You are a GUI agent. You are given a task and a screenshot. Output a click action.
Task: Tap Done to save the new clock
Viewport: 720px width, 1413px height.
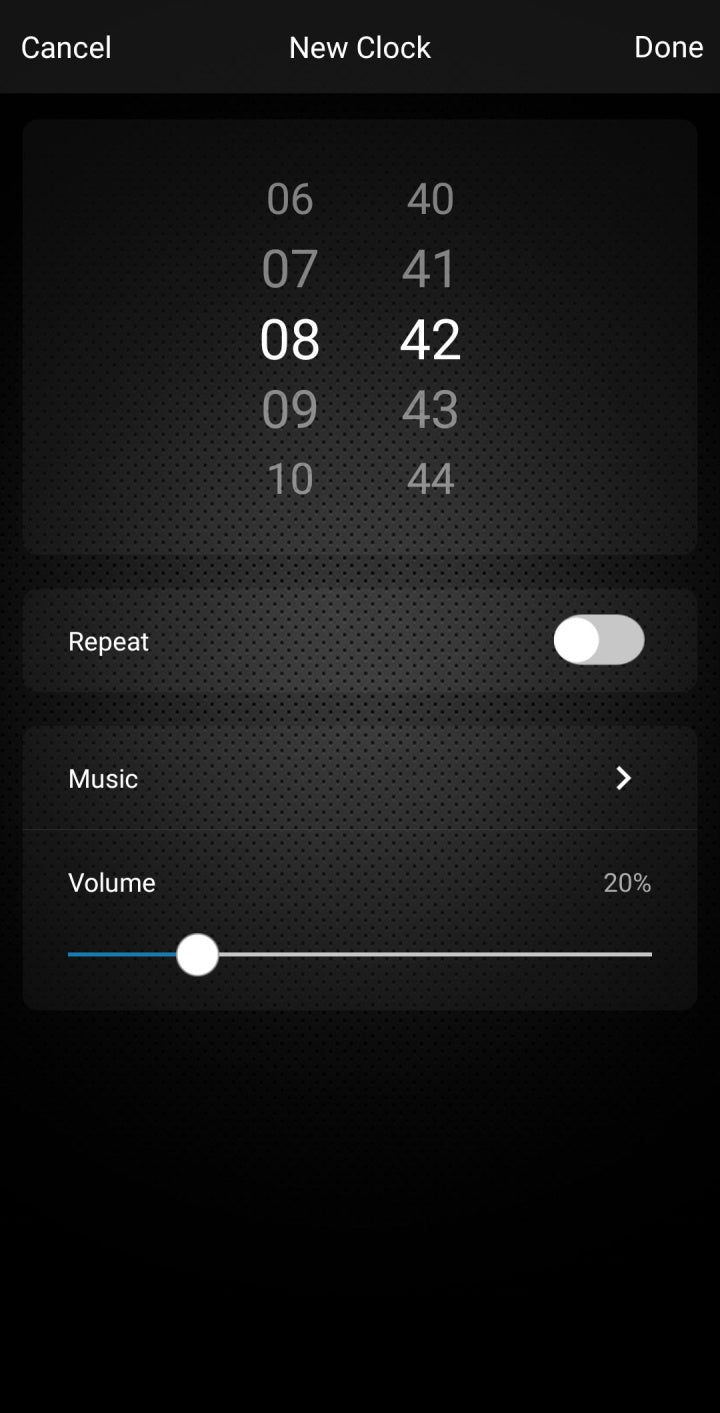tap(667, 47)
